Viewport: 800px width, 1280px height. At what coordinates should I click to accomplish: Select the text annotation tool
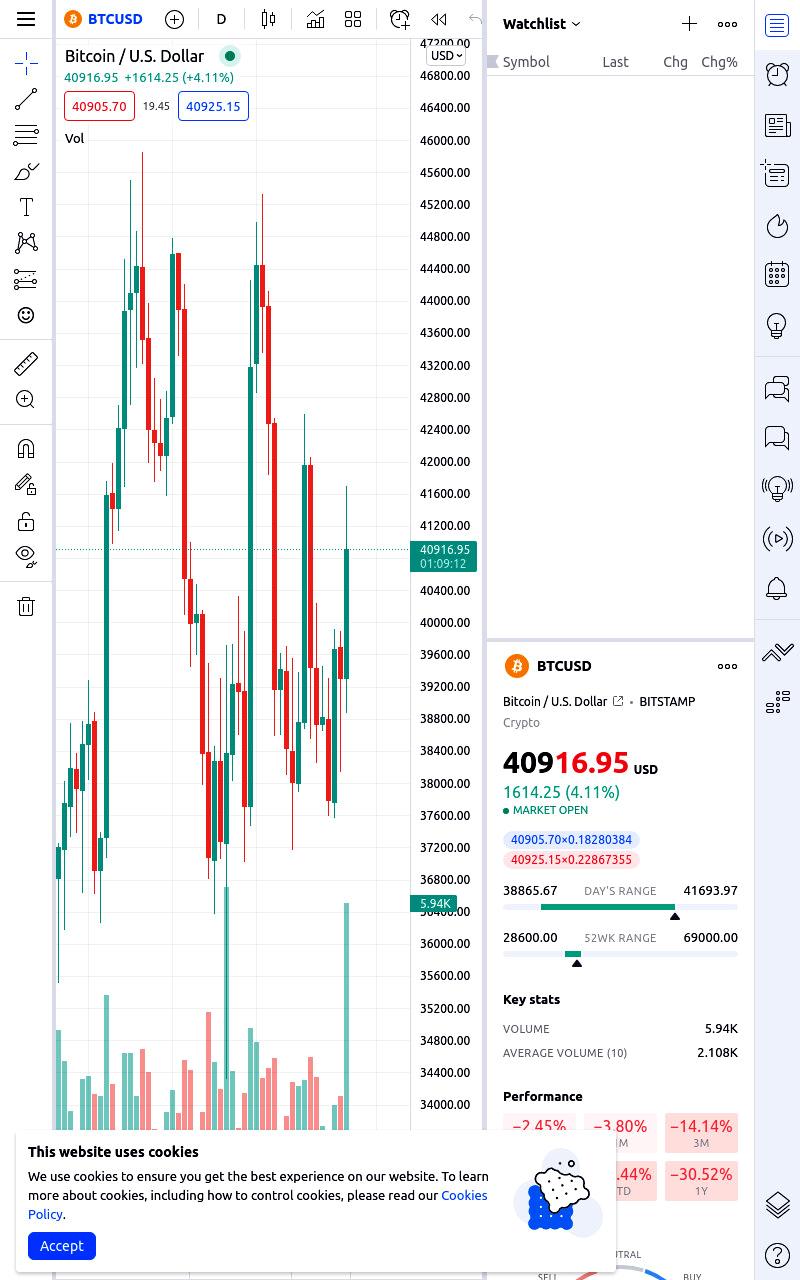click(x=26, y=207)
